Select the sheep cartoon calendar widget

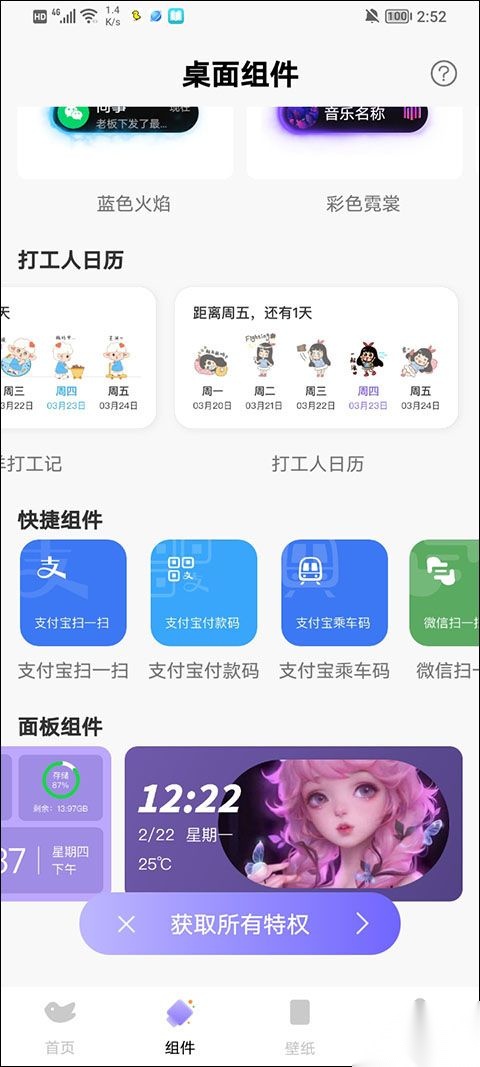tap(78, 357)
